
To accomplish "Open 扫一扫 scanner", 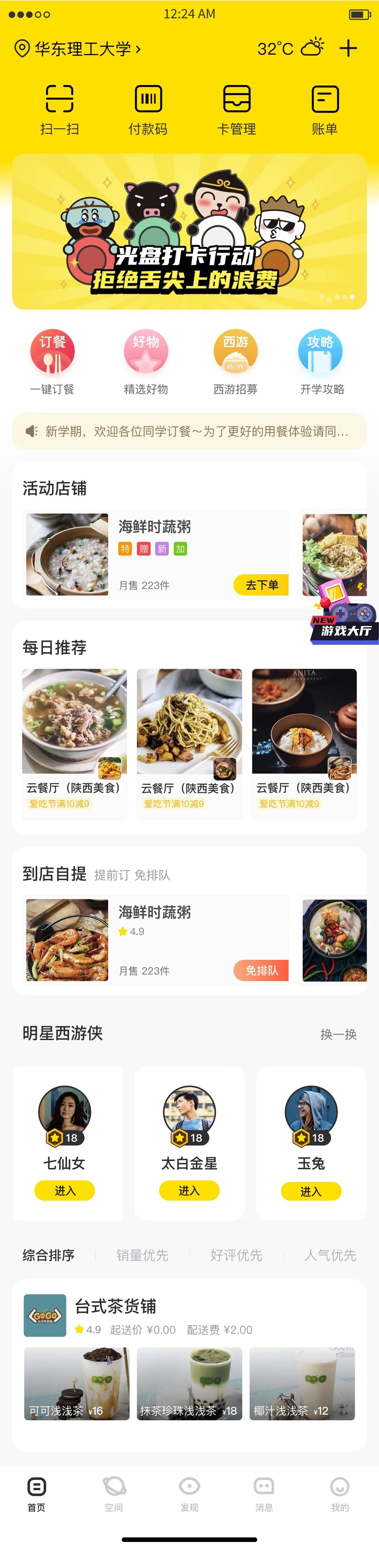I will pyautogui.click(x=60, y=110).
